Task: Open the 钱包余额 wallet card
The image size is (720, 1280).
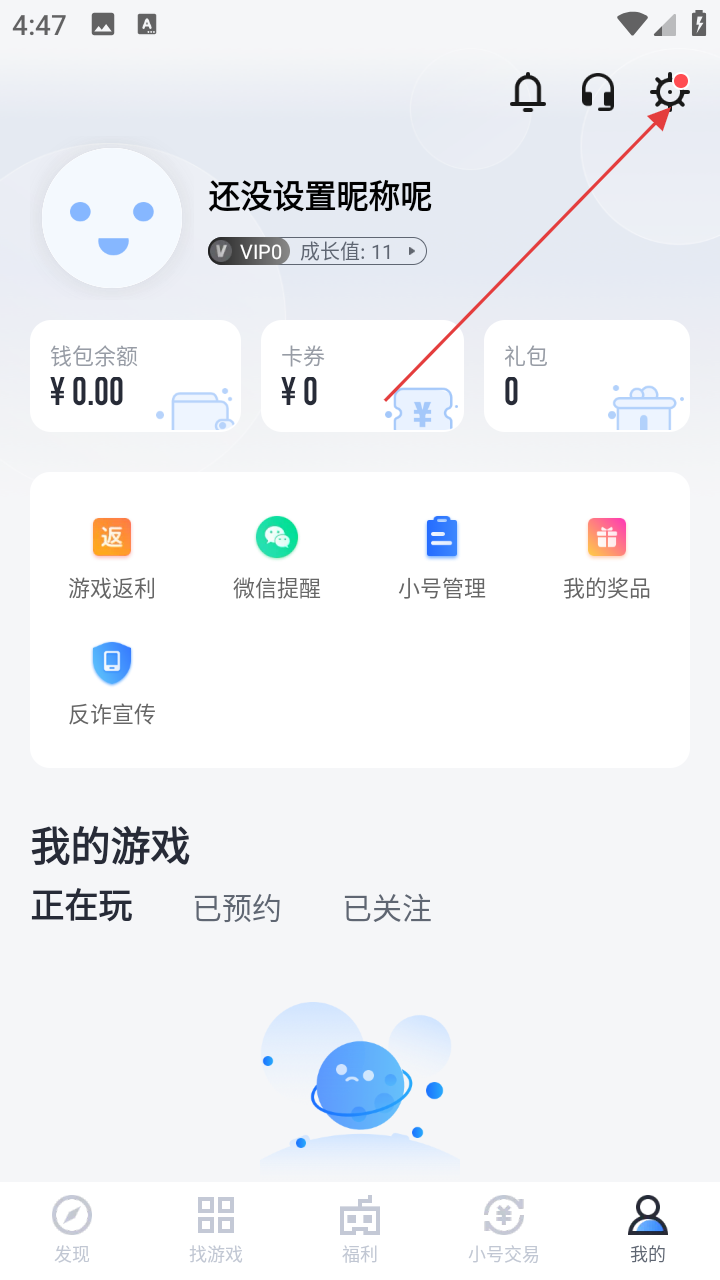Action: coord(136,376)
